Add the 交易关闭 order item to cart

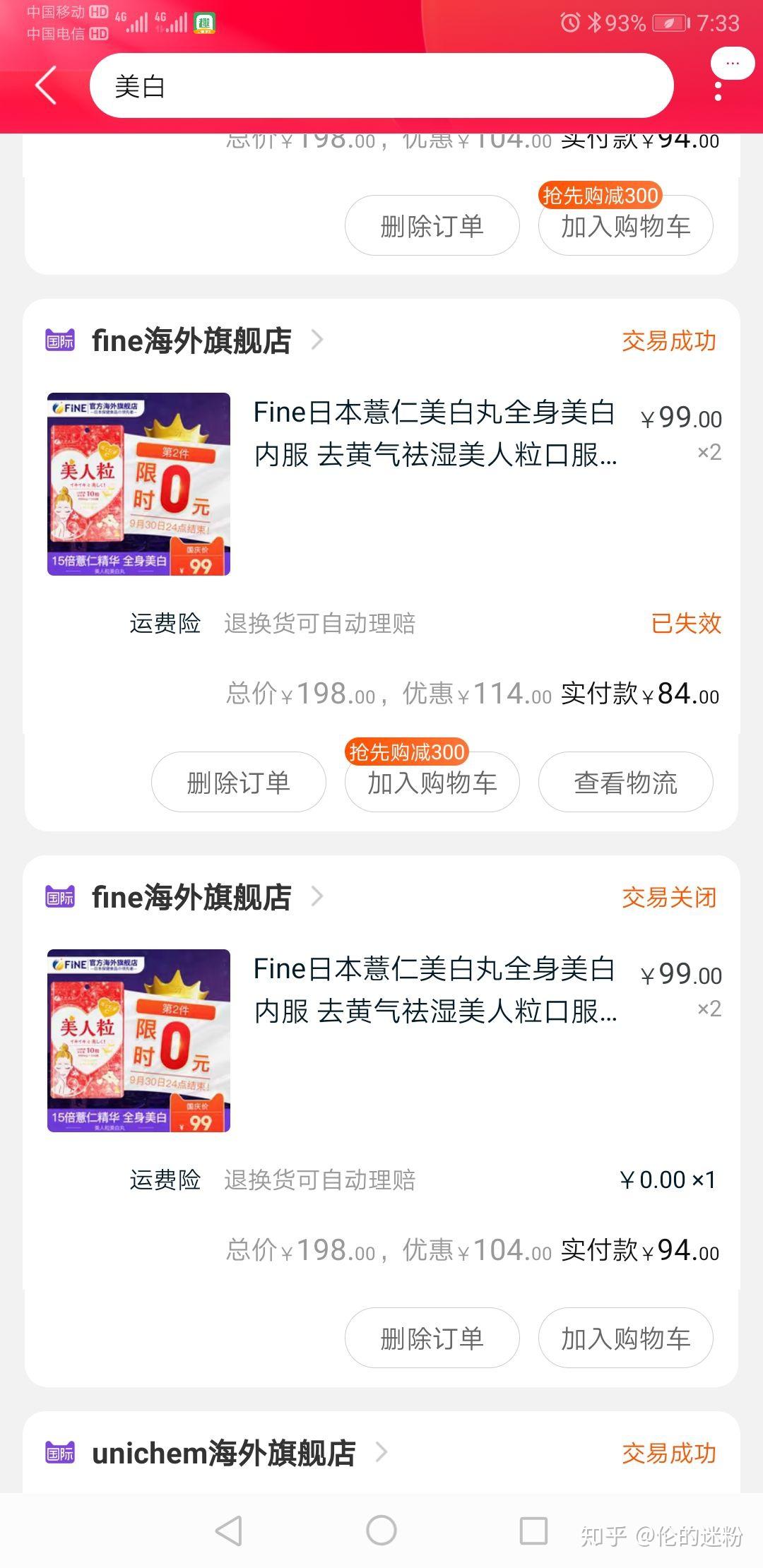625,1338
